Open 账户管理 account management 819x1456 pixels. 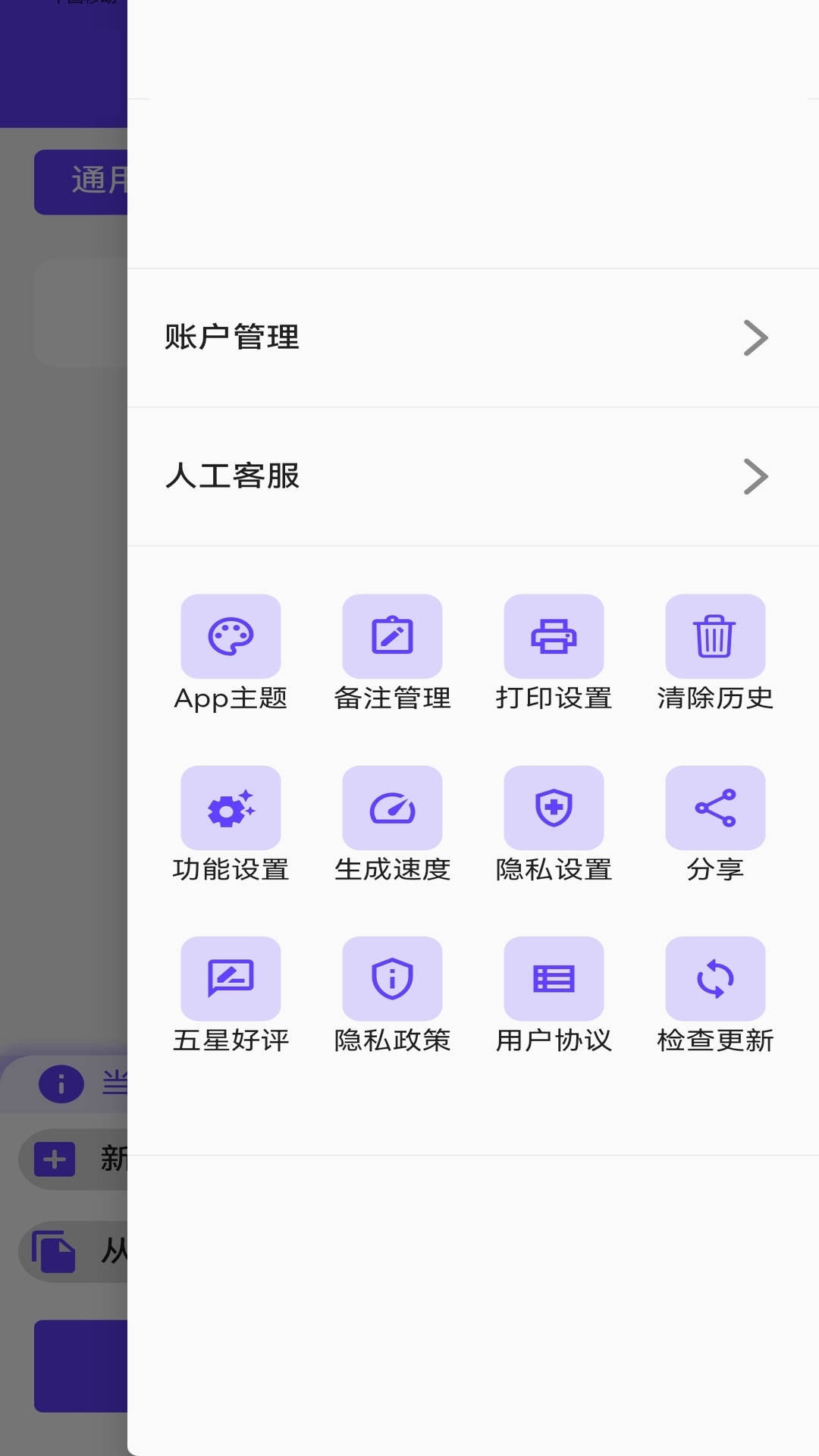point(472,338)
